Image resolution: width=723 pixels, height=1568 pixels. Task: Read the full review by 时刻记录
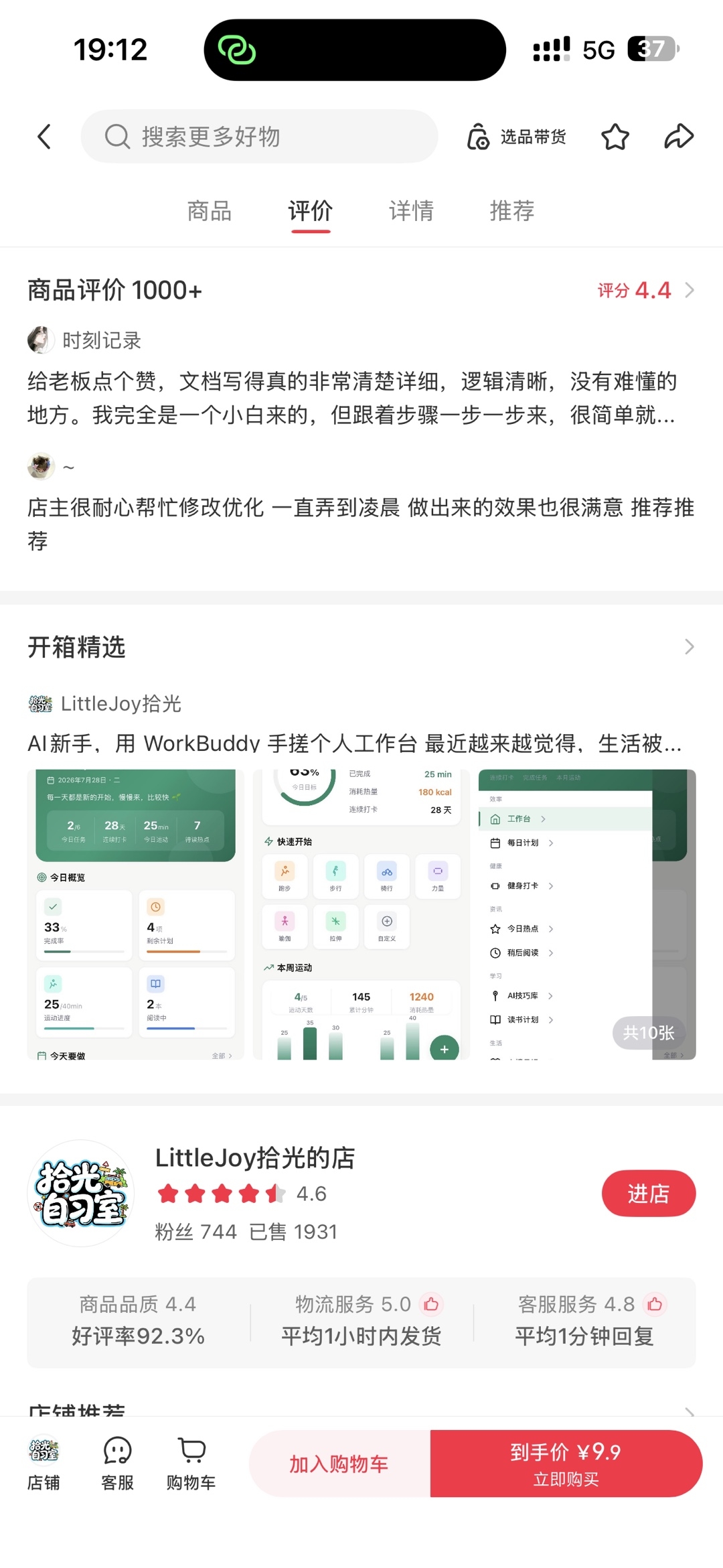click(x=352, y=398)
